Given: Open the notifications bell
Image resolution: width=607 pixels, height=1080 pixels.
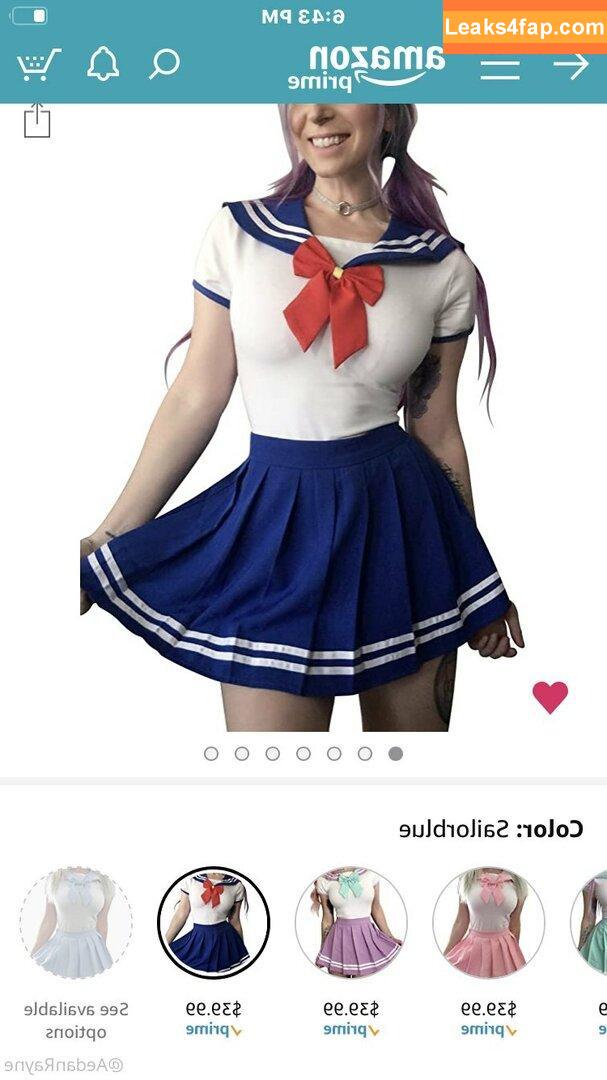Looking at the screenshot, I should click(102, 65).
